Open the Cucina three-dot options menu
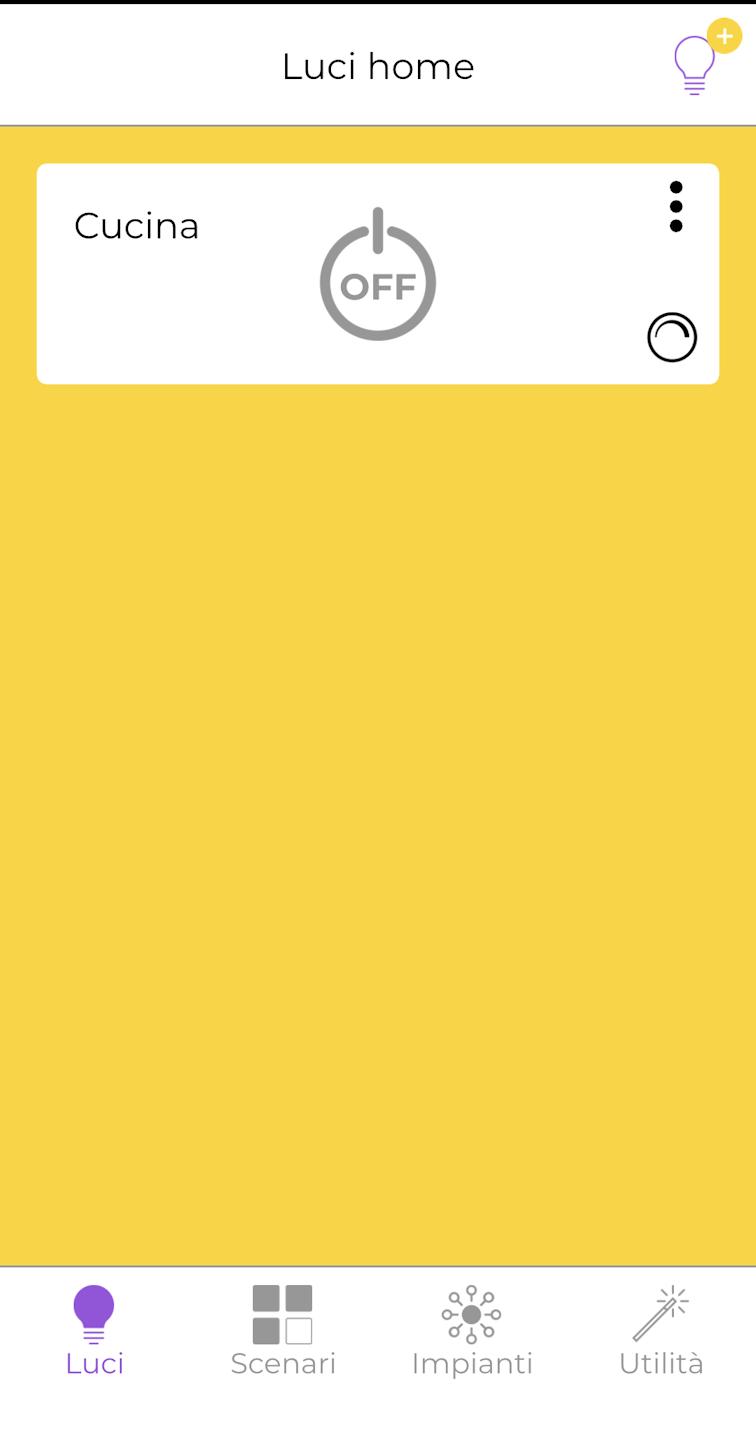The width and height of the screenshot is (756, 1448). tap(676, 207)
